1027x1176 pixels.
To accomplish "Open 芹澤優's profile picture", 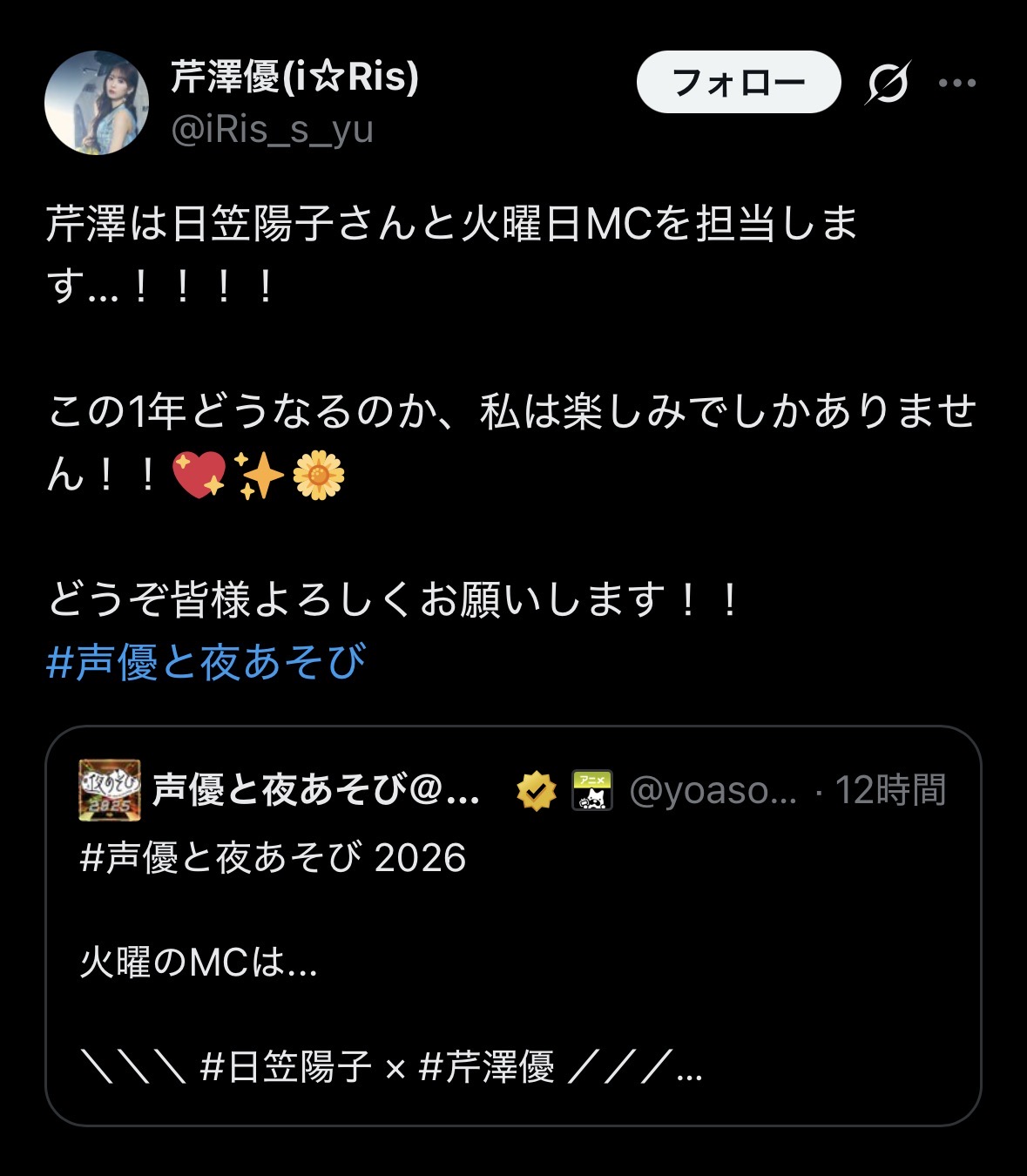I will point(97,103).
